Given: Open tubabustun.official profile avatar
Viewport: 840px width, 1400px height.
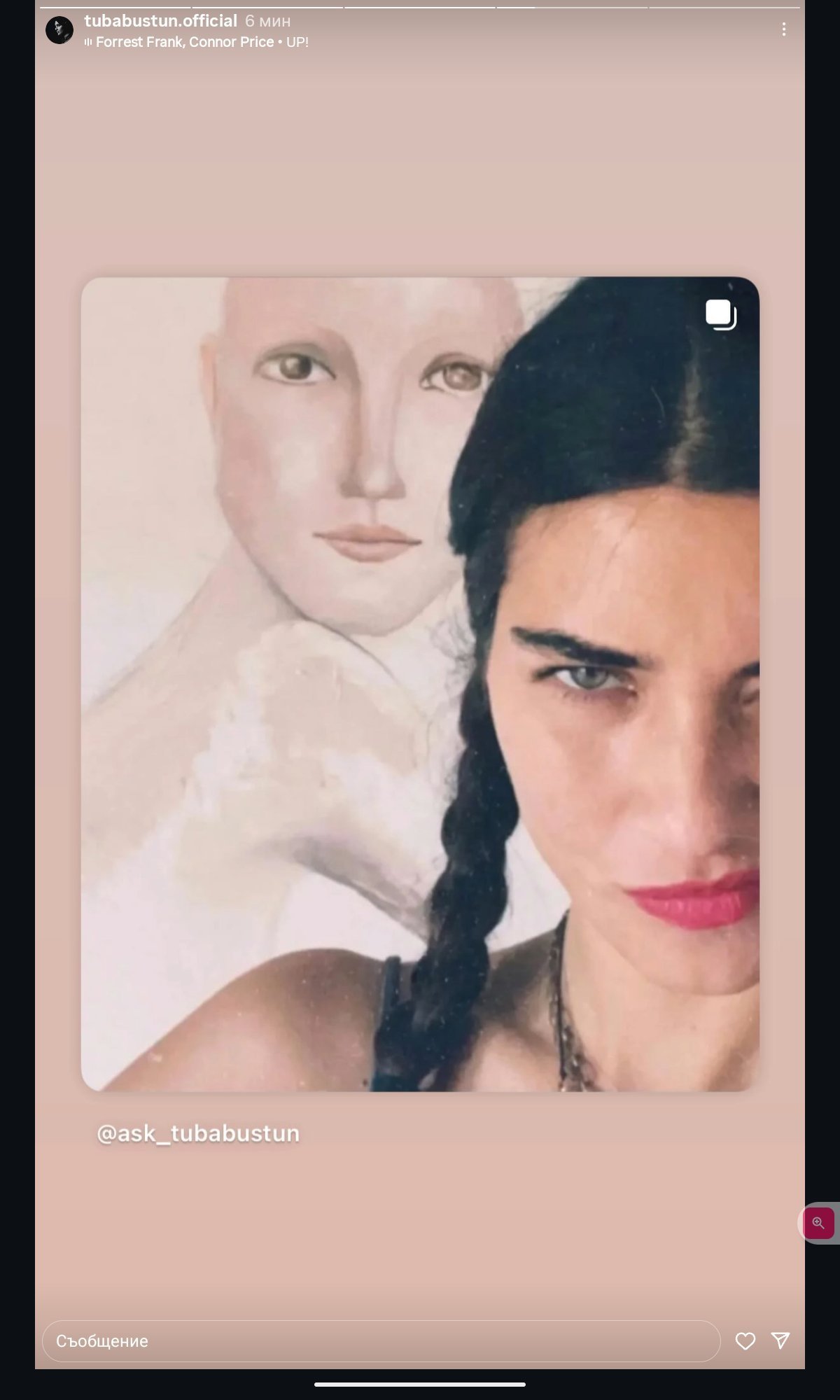Looking at the screenshot, I should pos(59,30).
